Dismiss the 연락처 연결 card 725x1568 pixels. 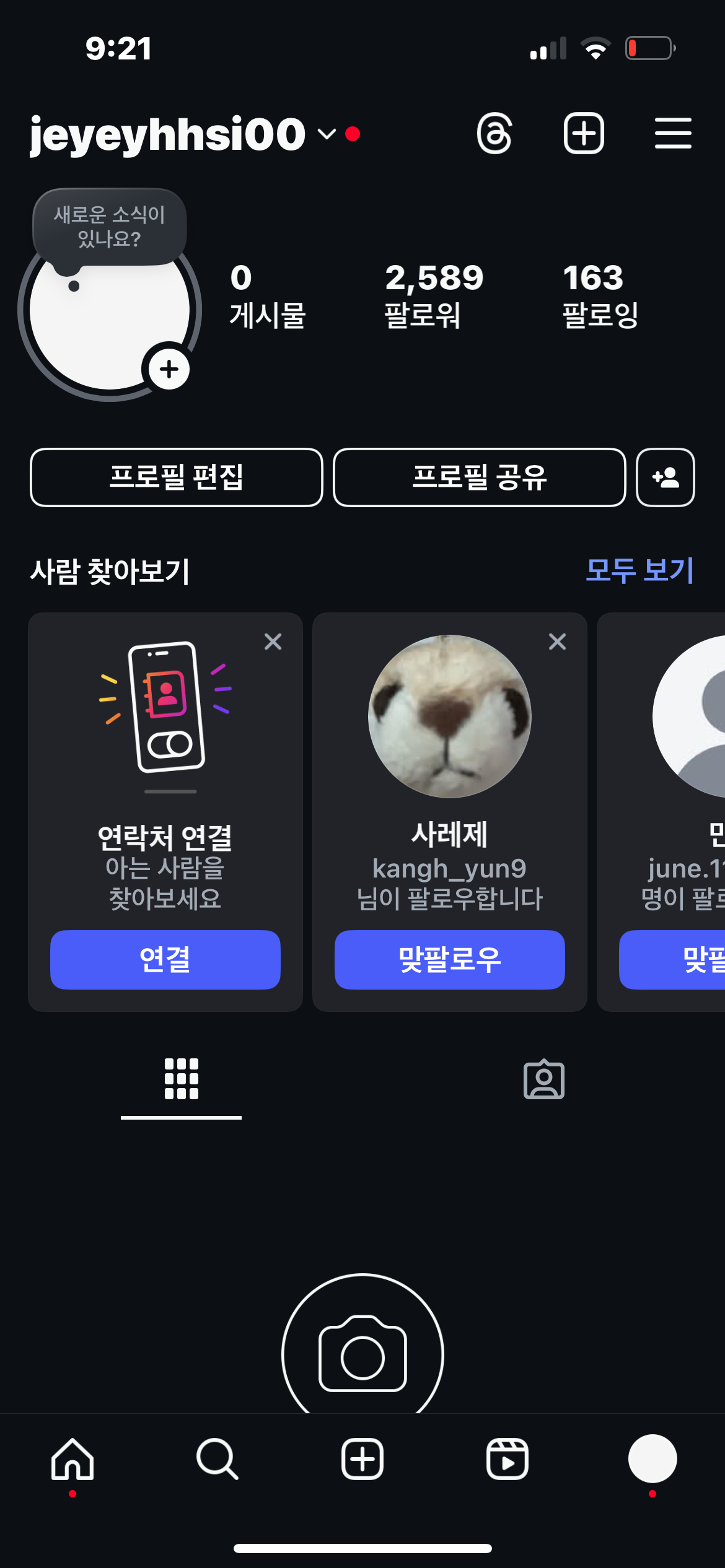tap(273, 642)
